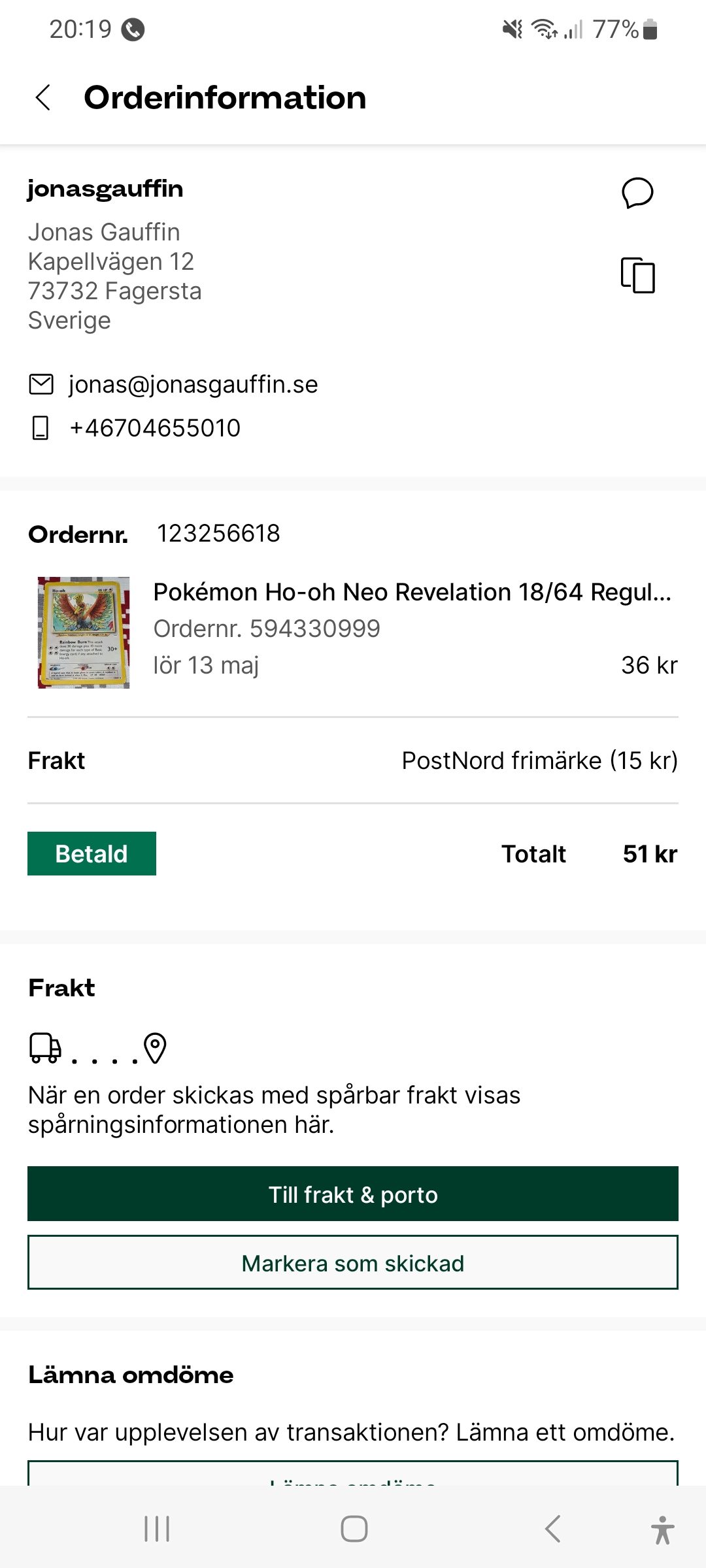Select Markera som skickad
706x1568 pixels.
pos(353,1263)
